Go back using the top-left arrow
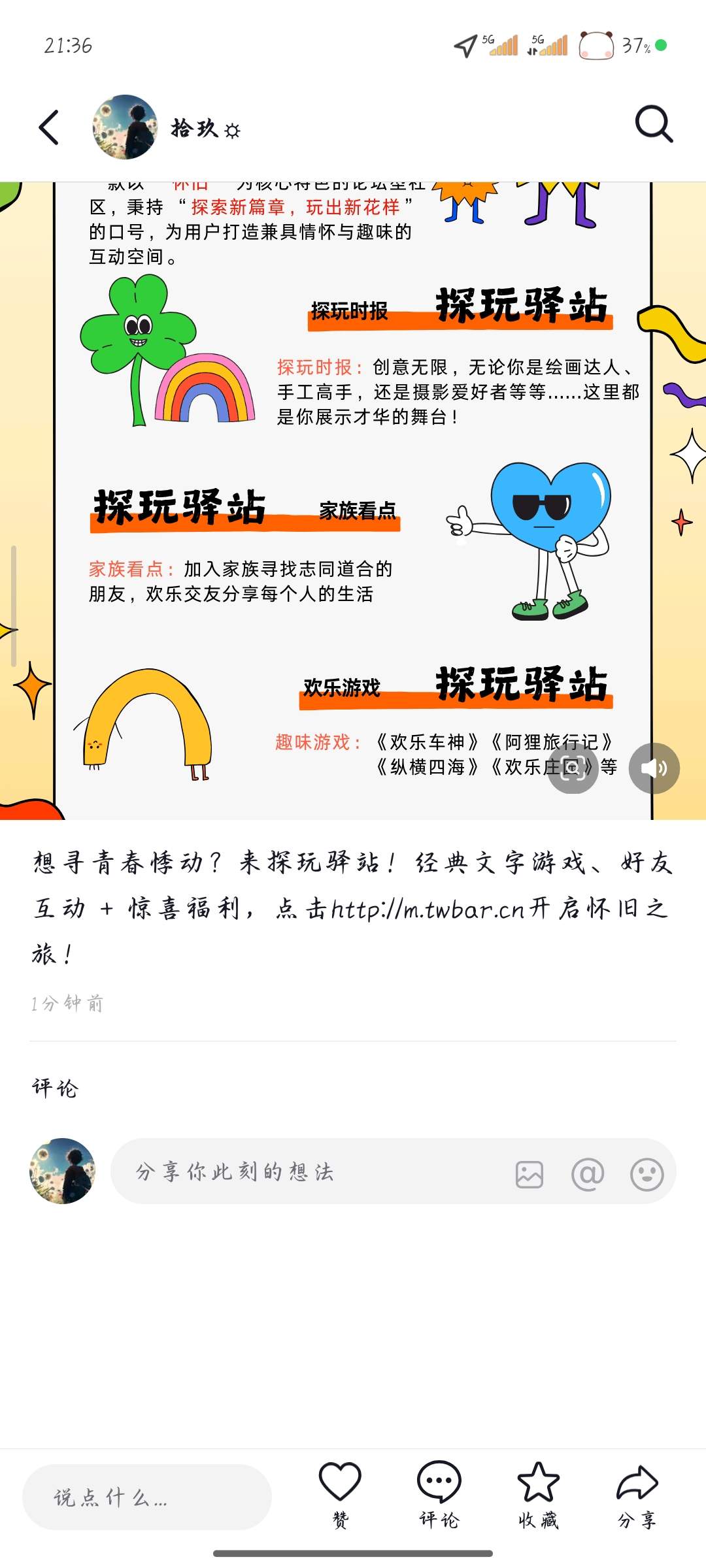Viewport: 706px width, 1568px height. [49, 127]
